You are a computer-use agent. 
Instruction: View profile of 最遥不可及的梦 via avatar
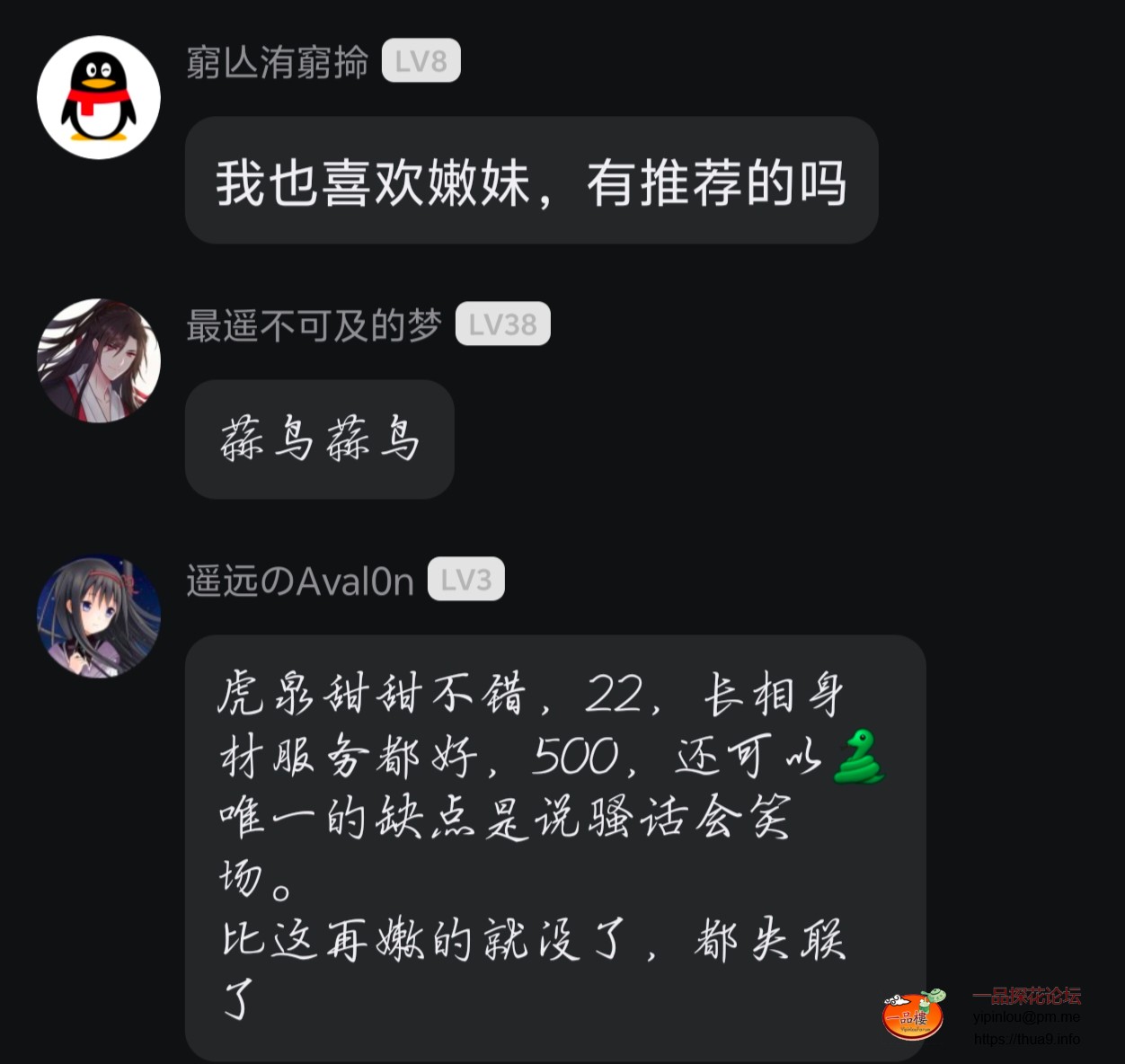[99, 360]
